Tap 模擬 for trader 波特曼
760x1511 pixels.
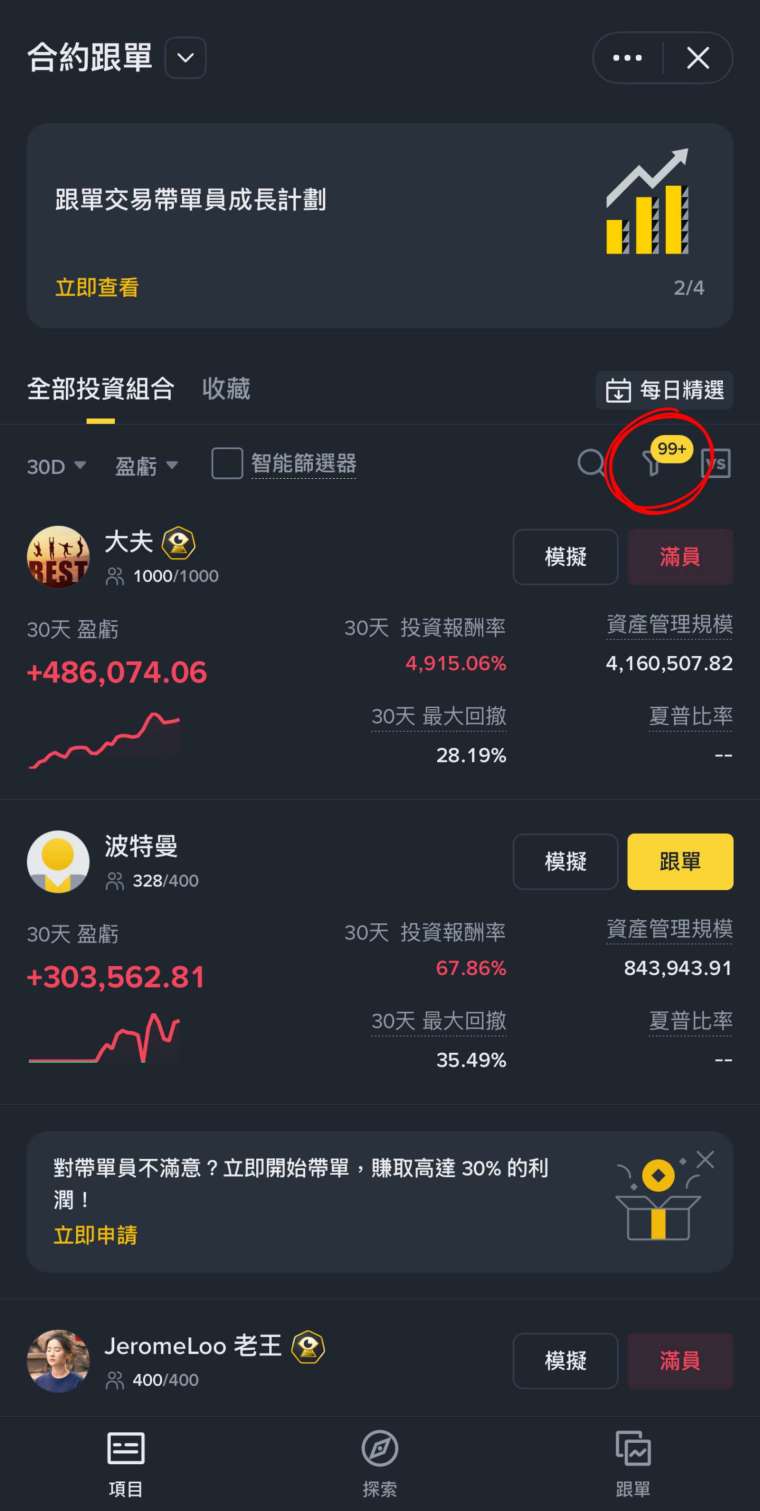565,862
